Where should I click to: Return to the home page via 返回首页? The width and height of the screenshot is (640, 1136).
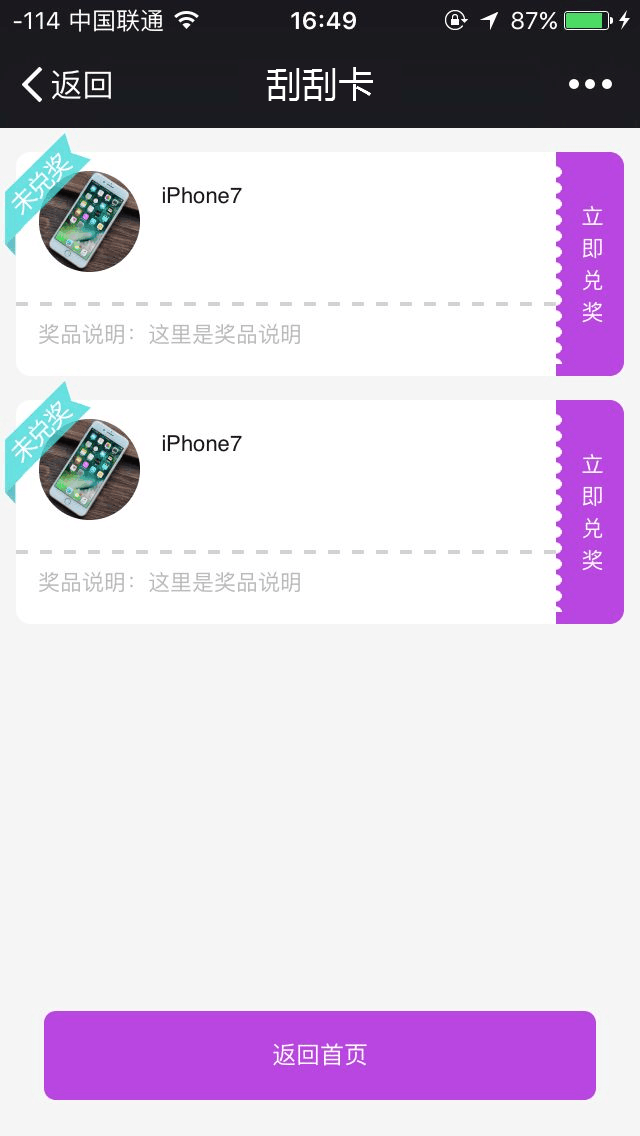point(320,1055)
